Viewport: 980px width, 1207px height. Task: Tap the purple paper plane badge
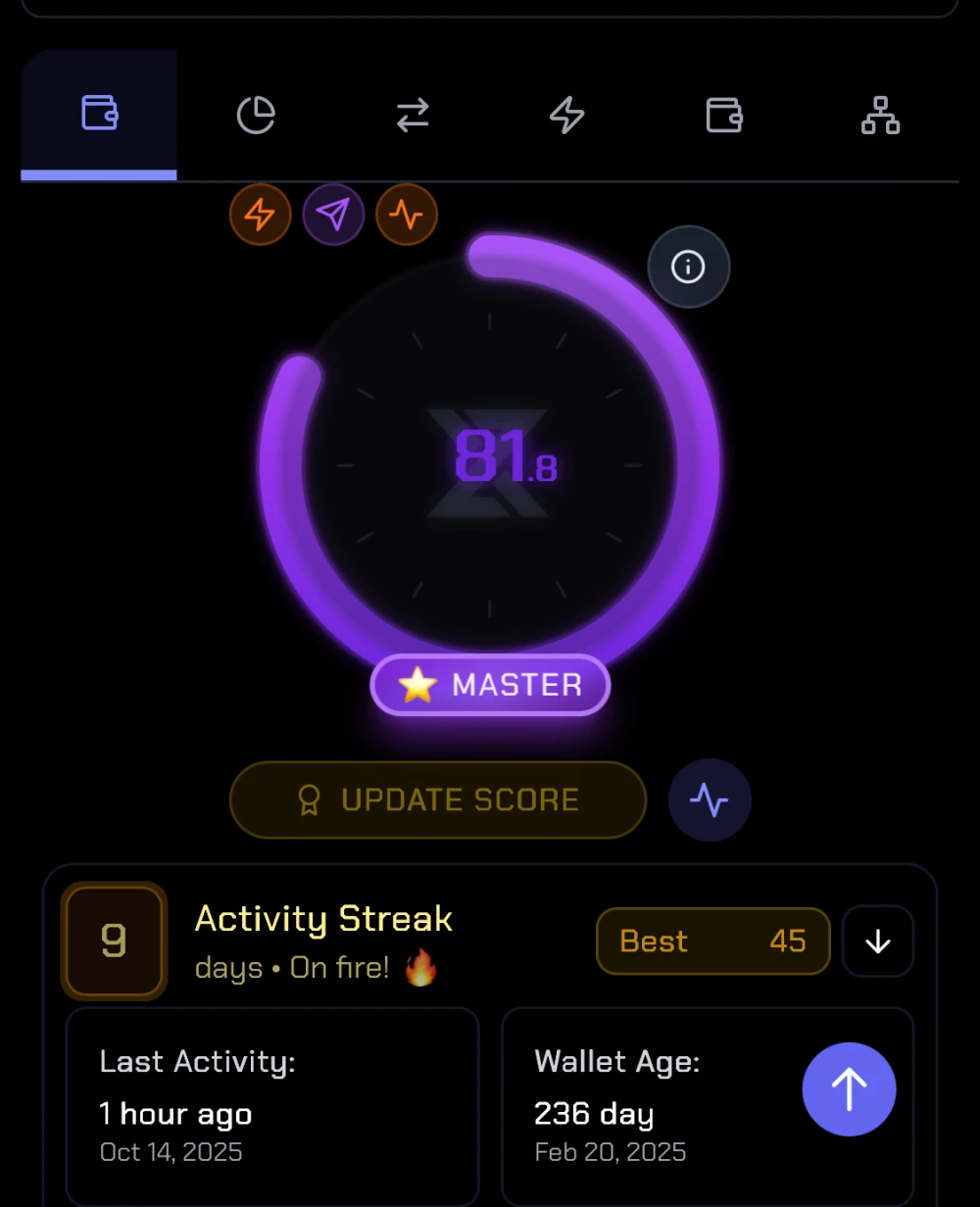pos(333,214)
